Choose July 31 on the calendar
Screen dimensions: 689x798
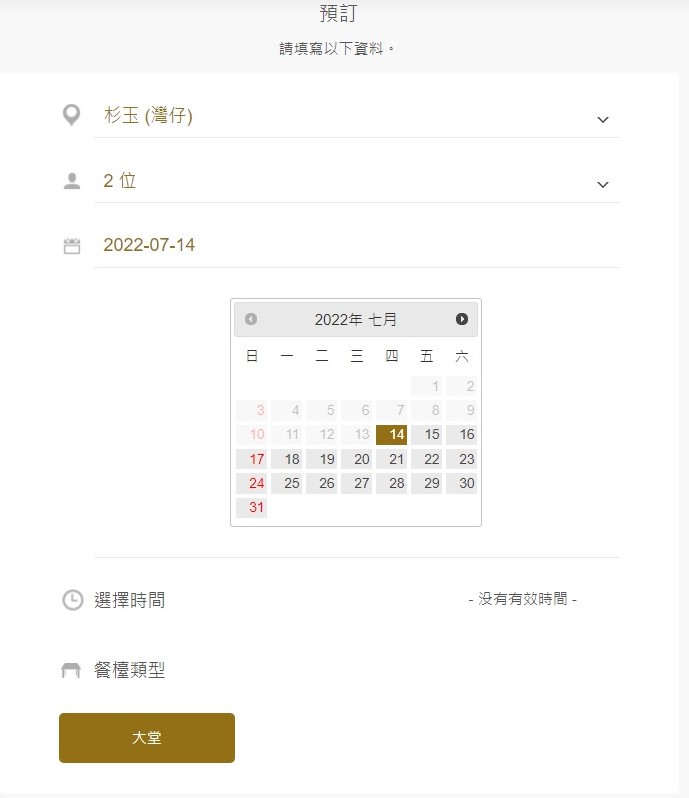(252, 507)
